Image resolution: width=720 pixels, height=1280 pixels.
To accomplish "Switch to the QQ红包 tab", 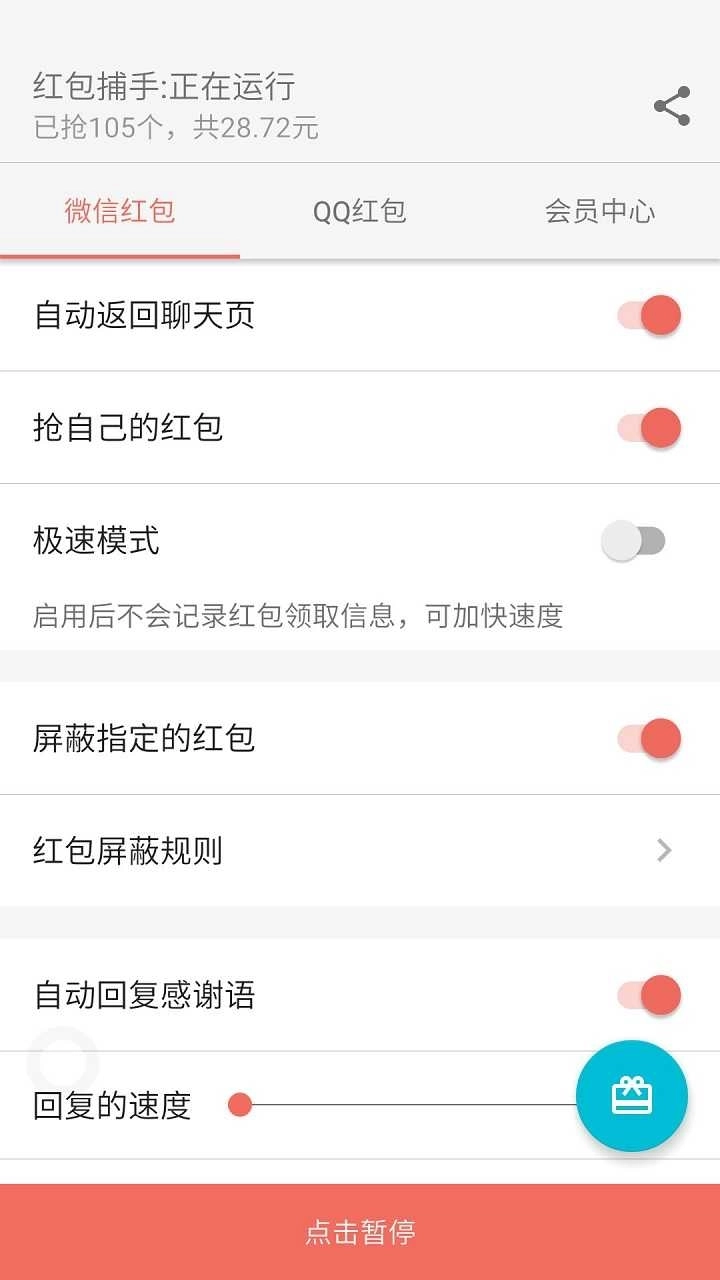I will (x=358, y=212).
